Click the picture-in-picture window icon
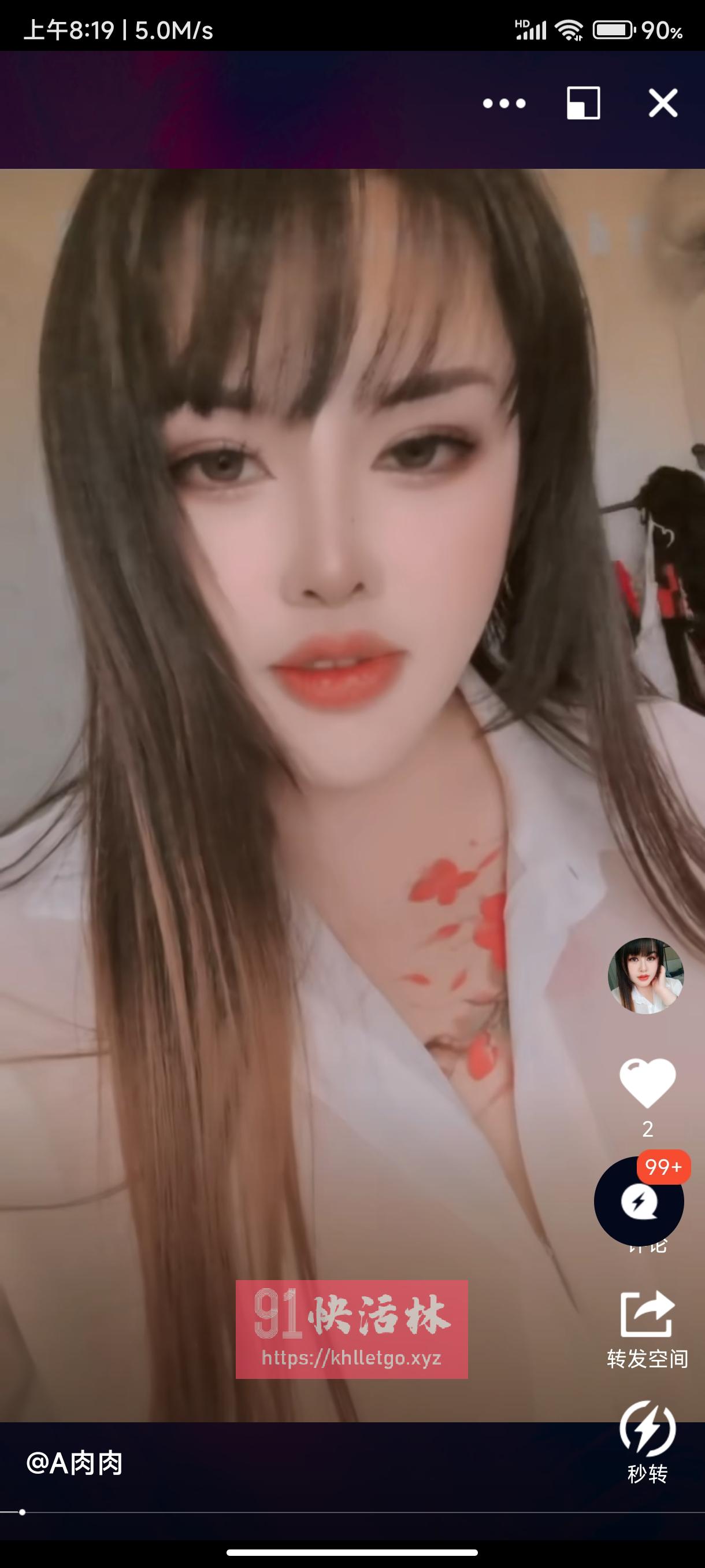The height and width of the screenshot is (1568, 705). pyautogui.click(x=582, y=103)
